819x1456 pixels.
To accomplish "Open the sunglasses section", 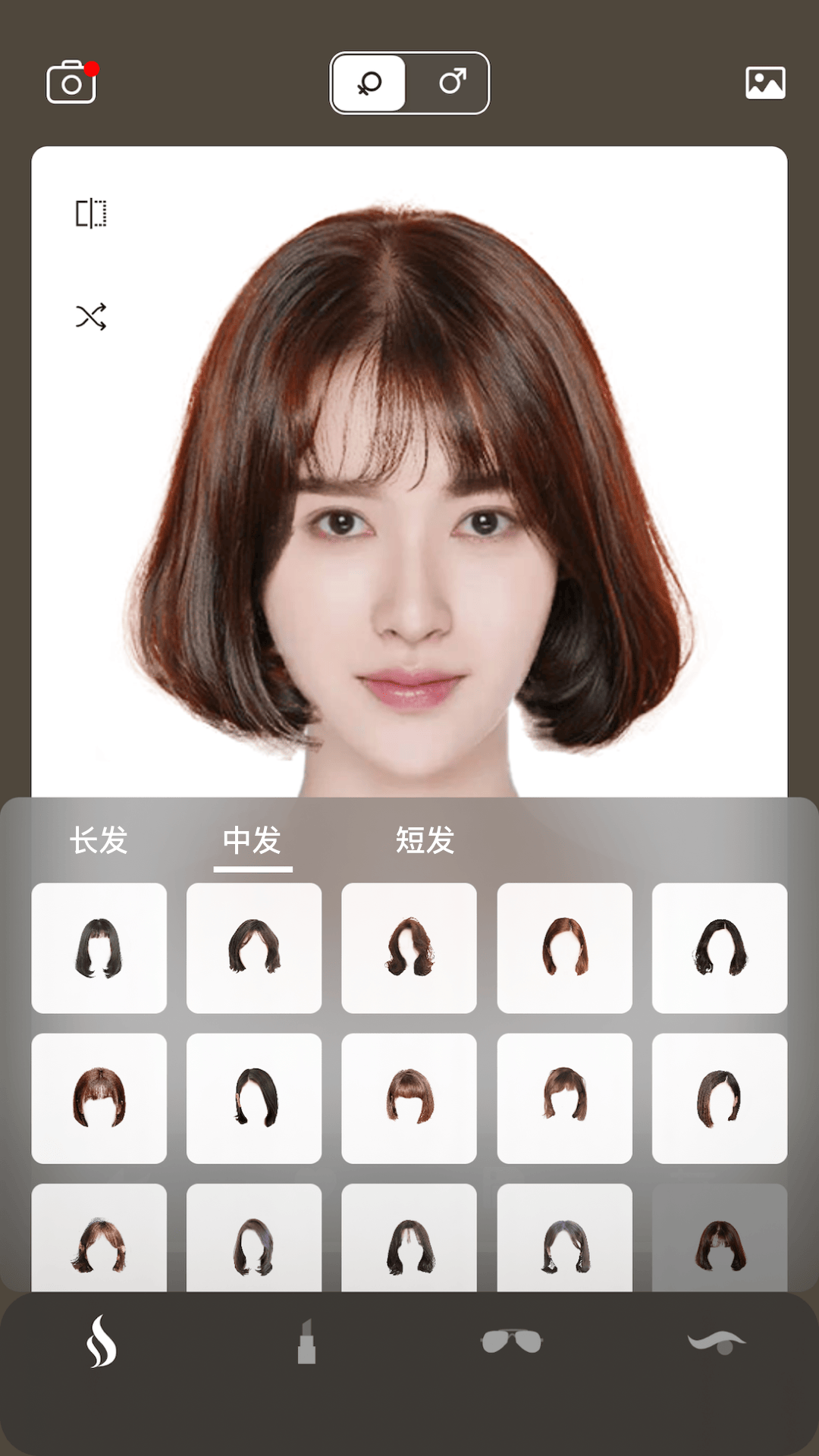I will coord(512,1341).
